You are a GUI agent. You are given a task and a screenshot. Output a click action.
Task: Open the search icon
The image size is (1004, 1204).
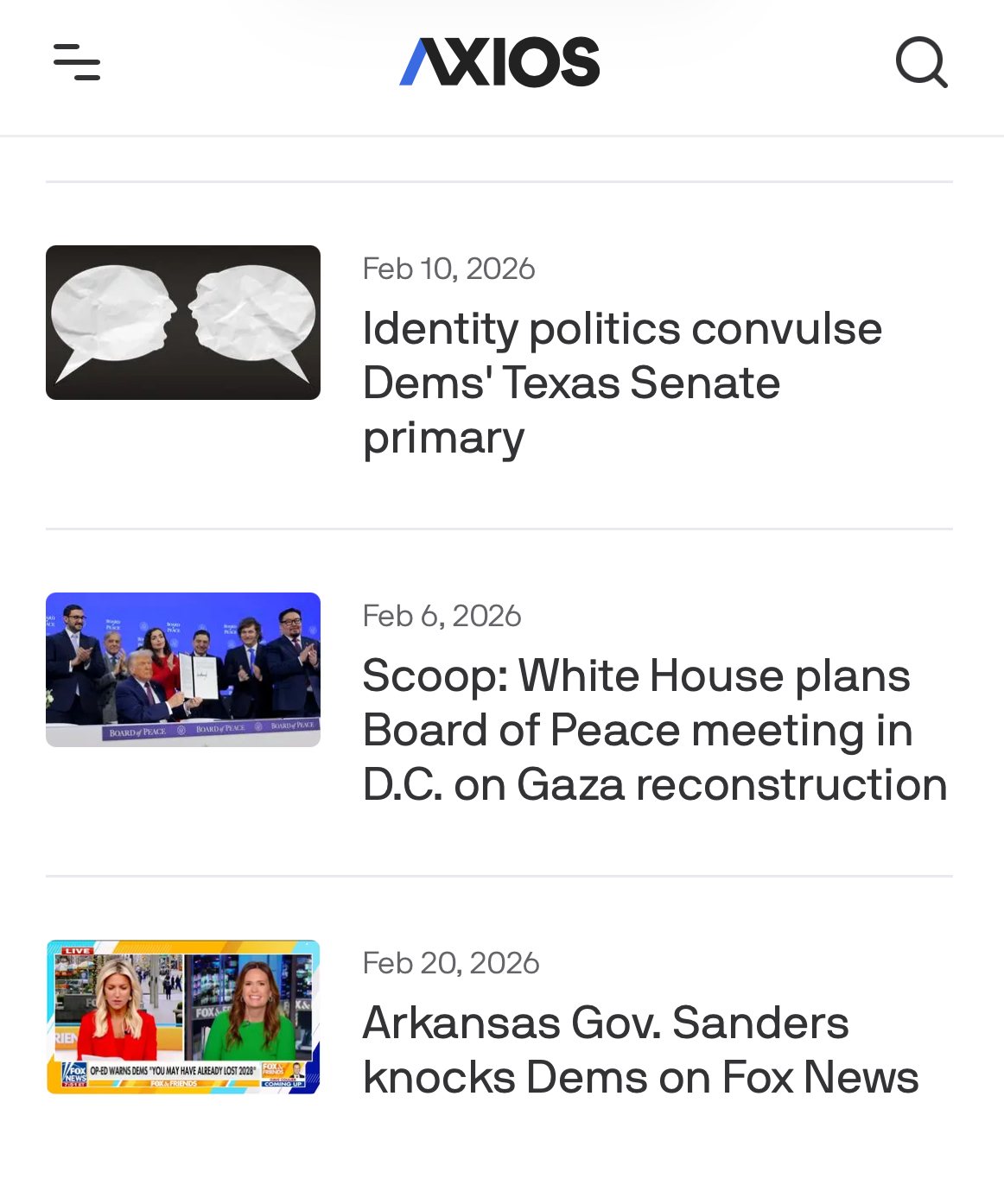[921, 62]
